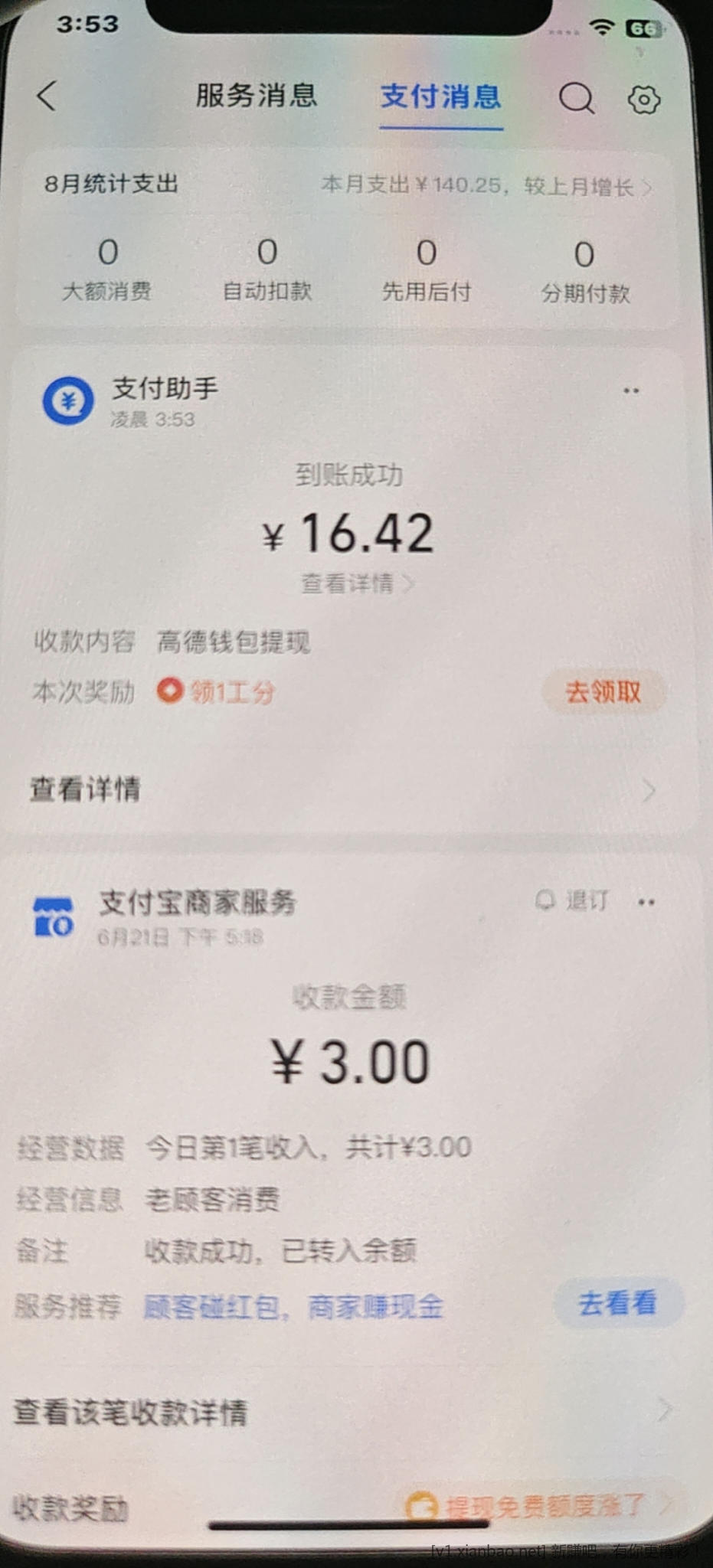Viewport: 713px width, 1568px height.
Task: Select the 支付消息 tab
Action: [x=441, y=98]
